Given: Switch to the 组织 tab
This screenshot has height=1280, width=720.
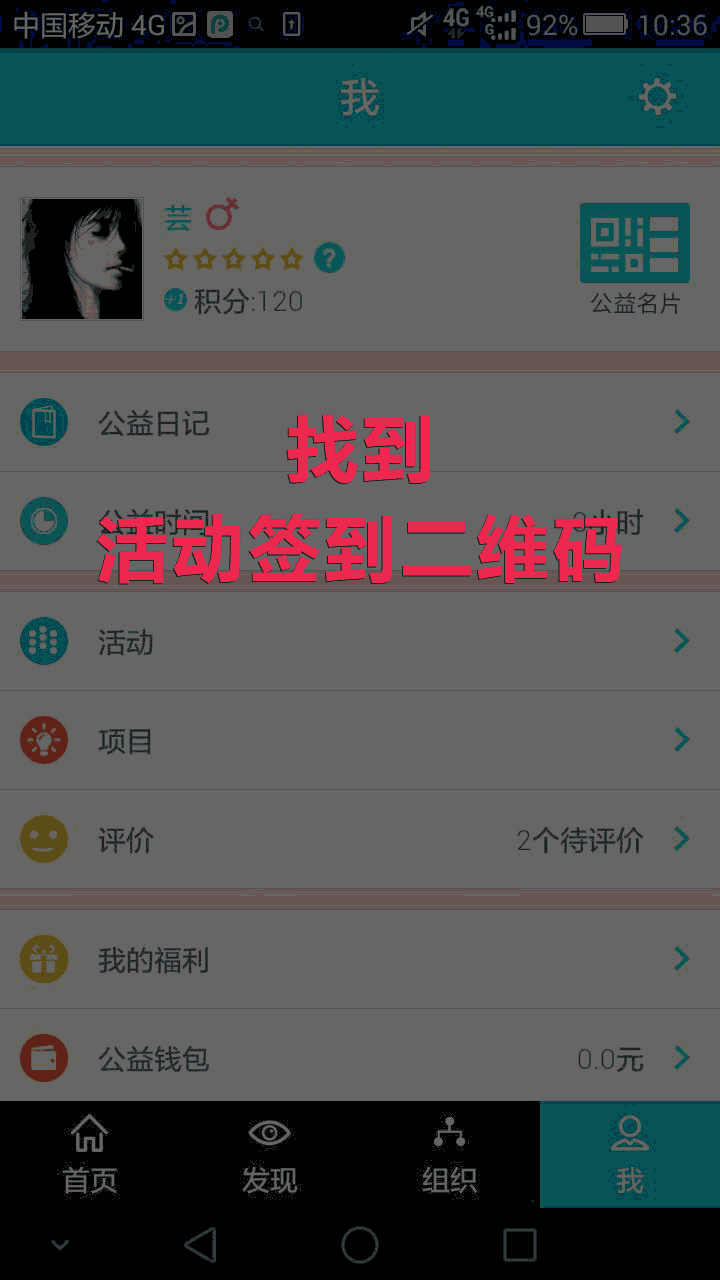Looking at the screenshot, I should click(x=450, y=1155).
